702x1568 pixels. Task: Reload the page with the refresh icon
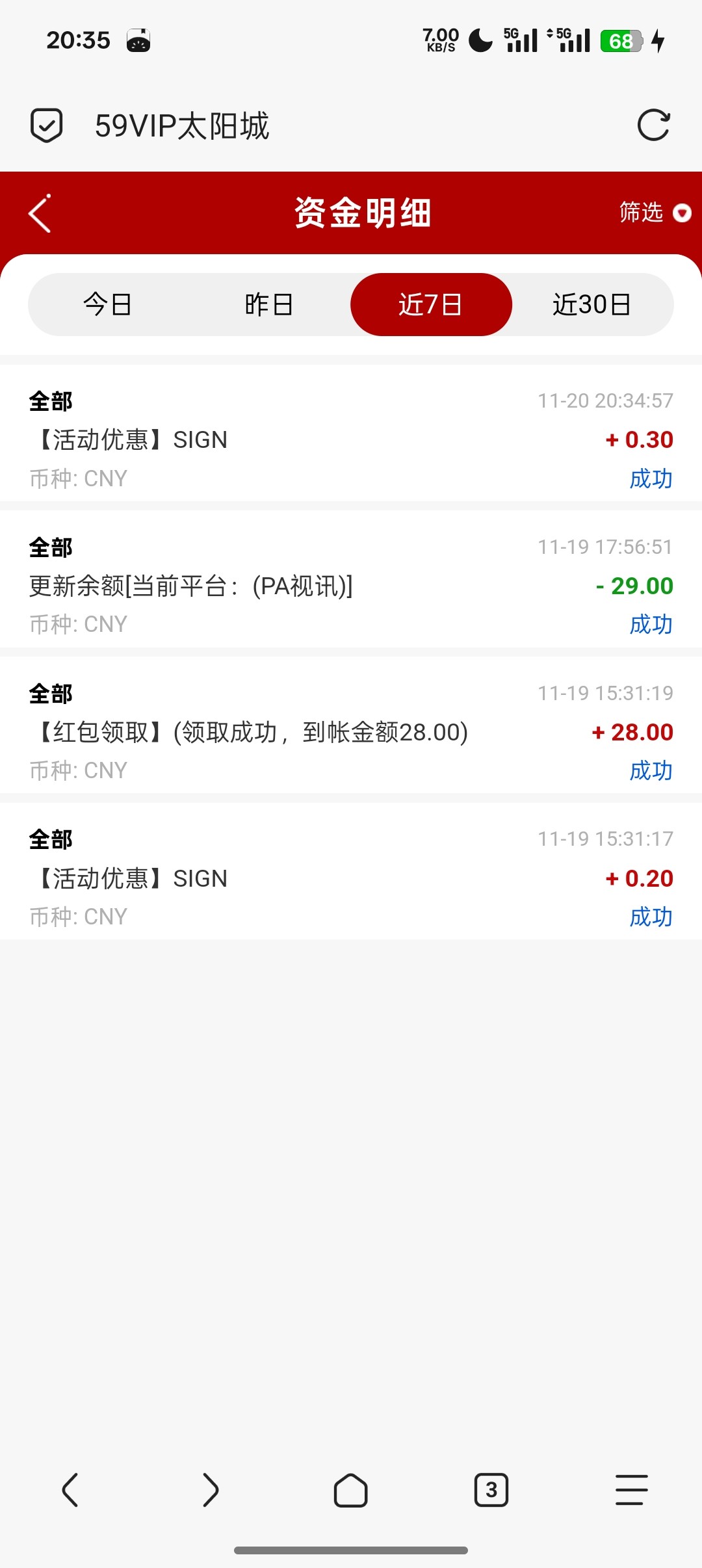[653, 125]
